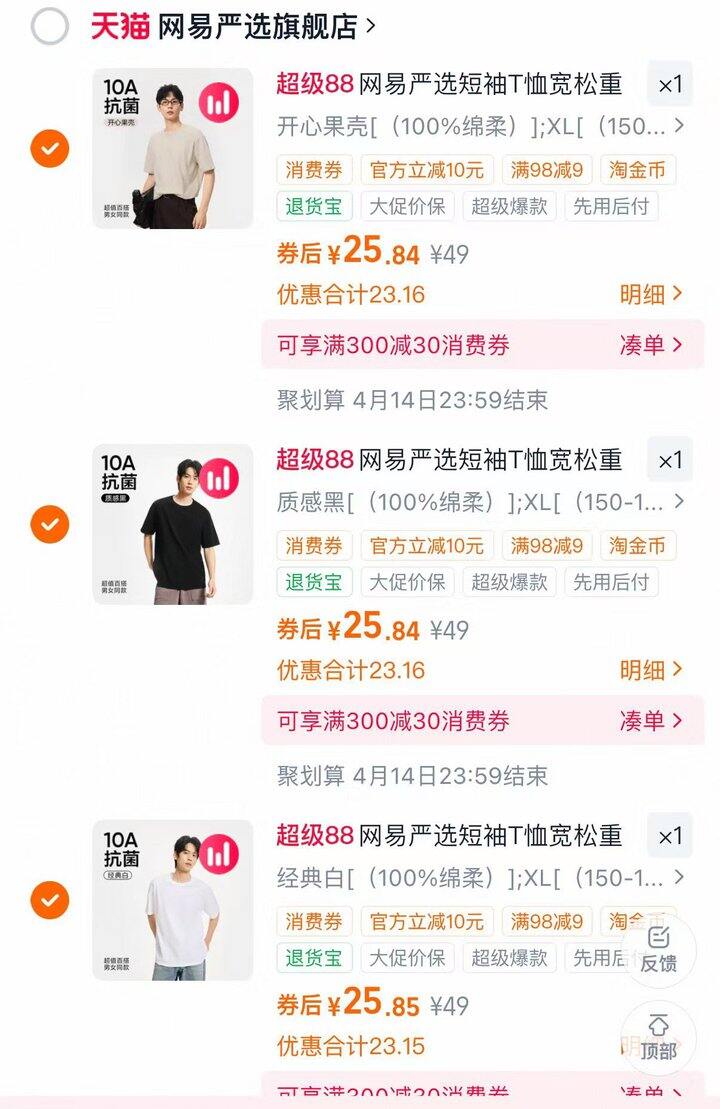Adjust the ×1 quantity of 开心果壳 shirt
This screenshot has width=720, height=1109.
pos(669,85)
